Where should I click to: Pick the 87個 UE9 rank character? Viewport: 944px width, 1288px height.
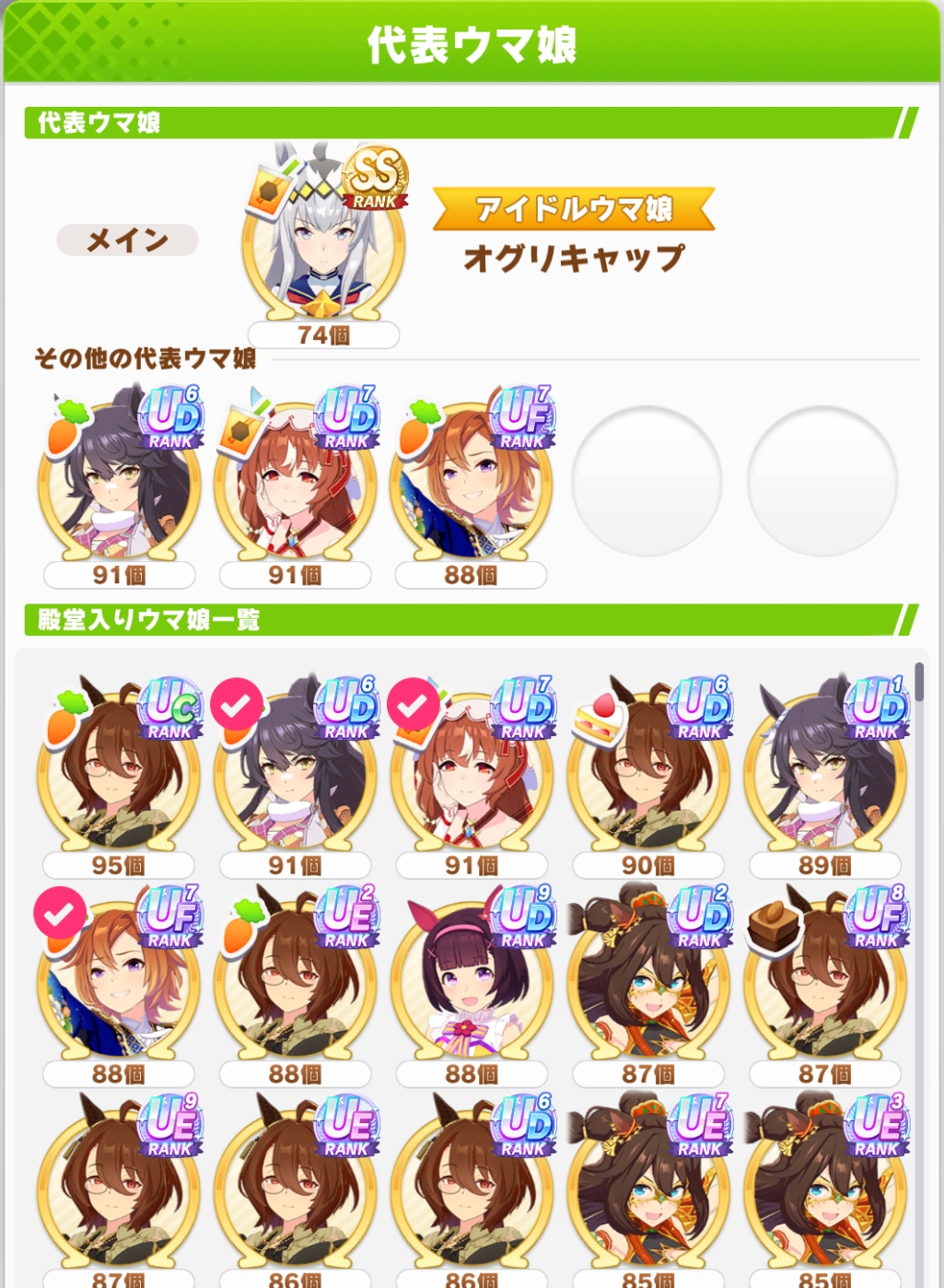tap(119, 1188)
